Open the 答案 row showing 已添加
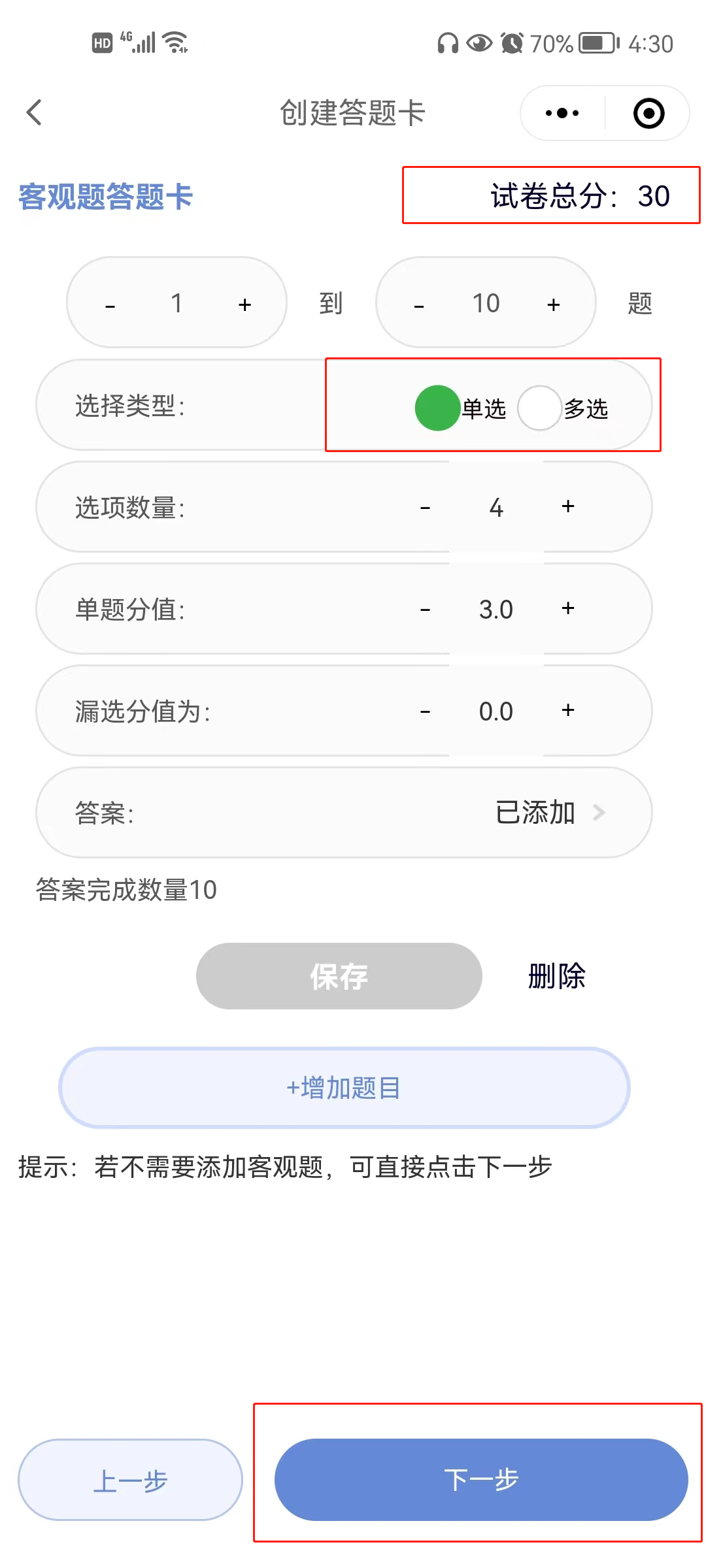706x1568 pixels. [x=549, y=812]
